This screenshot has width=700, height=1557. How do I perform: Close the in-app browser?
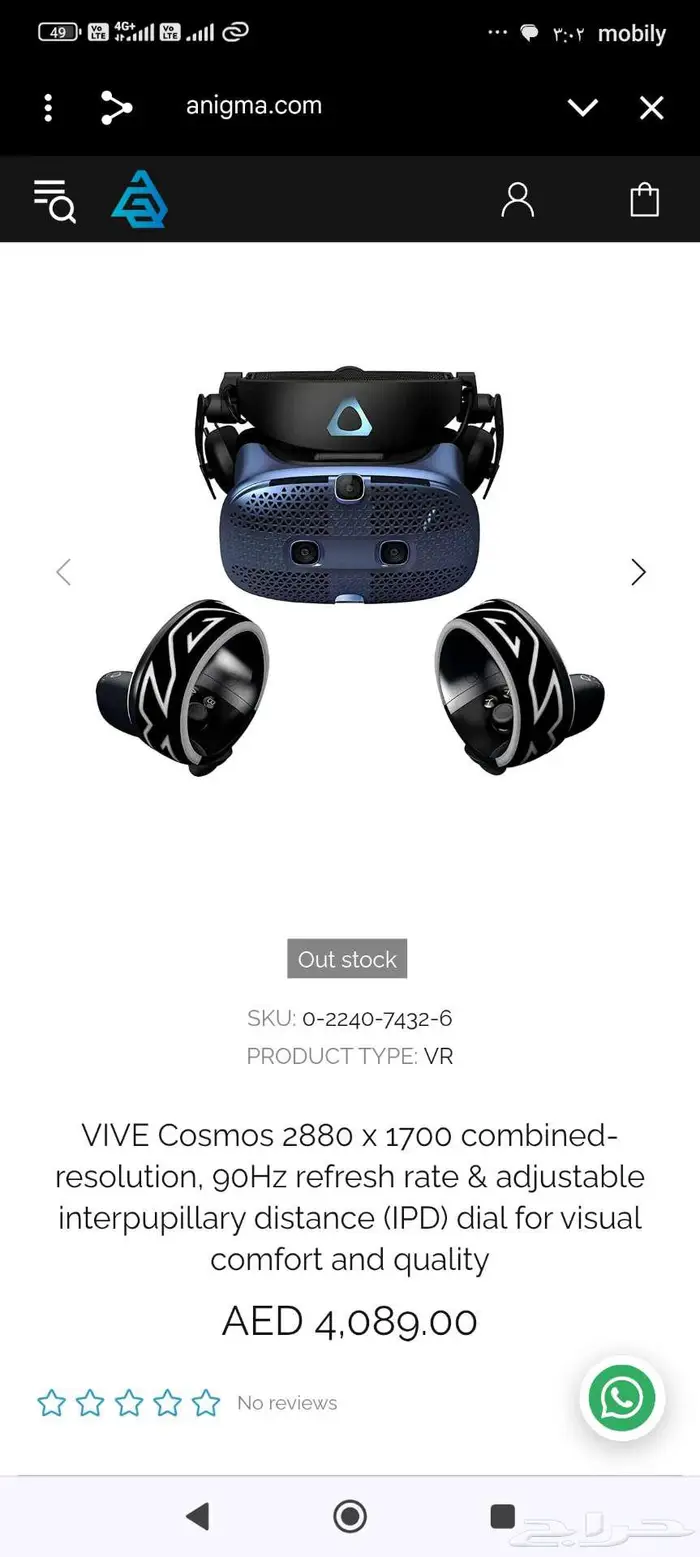pyautogui.click(x=652, y=107)
